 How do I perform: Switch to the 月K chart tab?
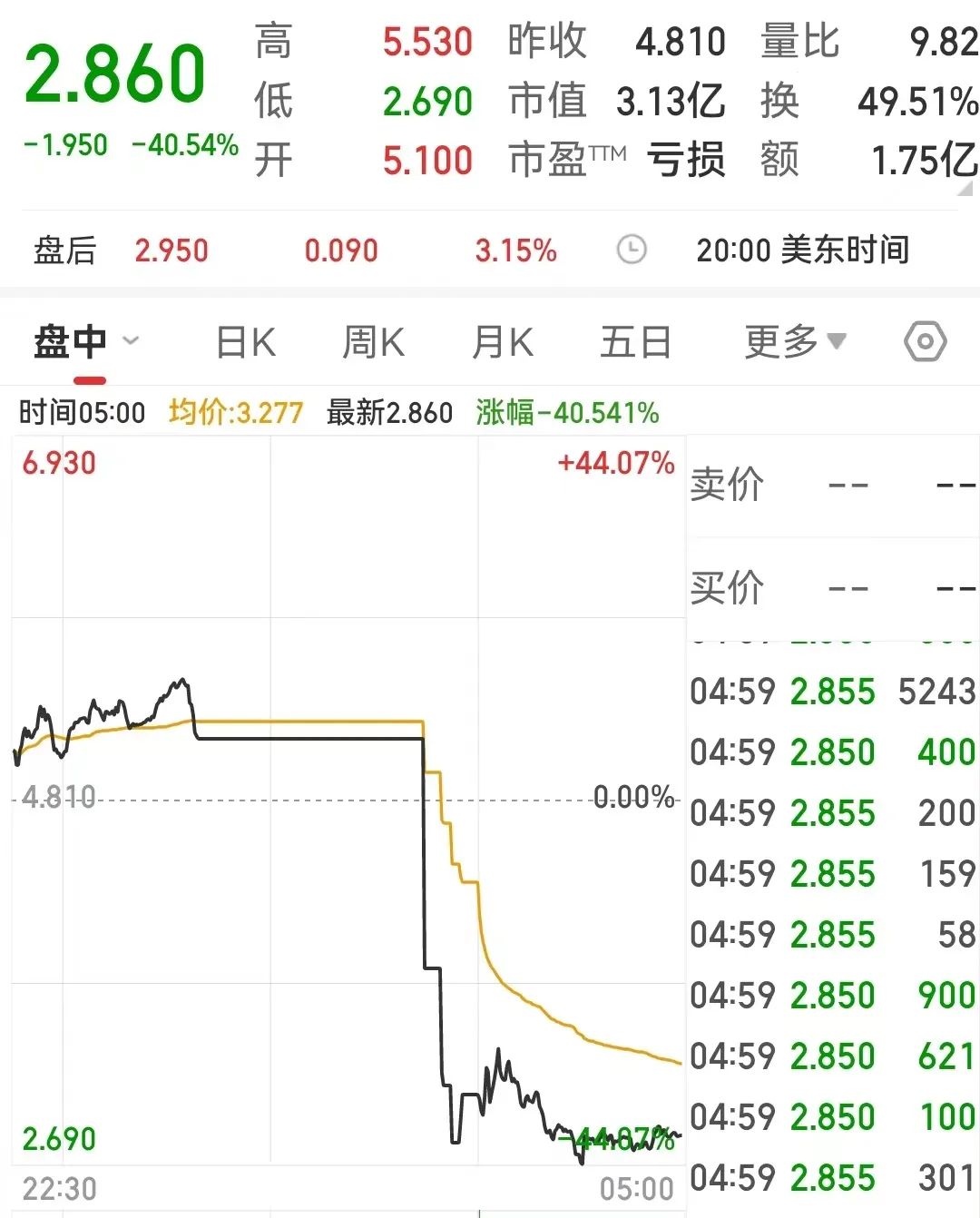click(x=502, y=343)
